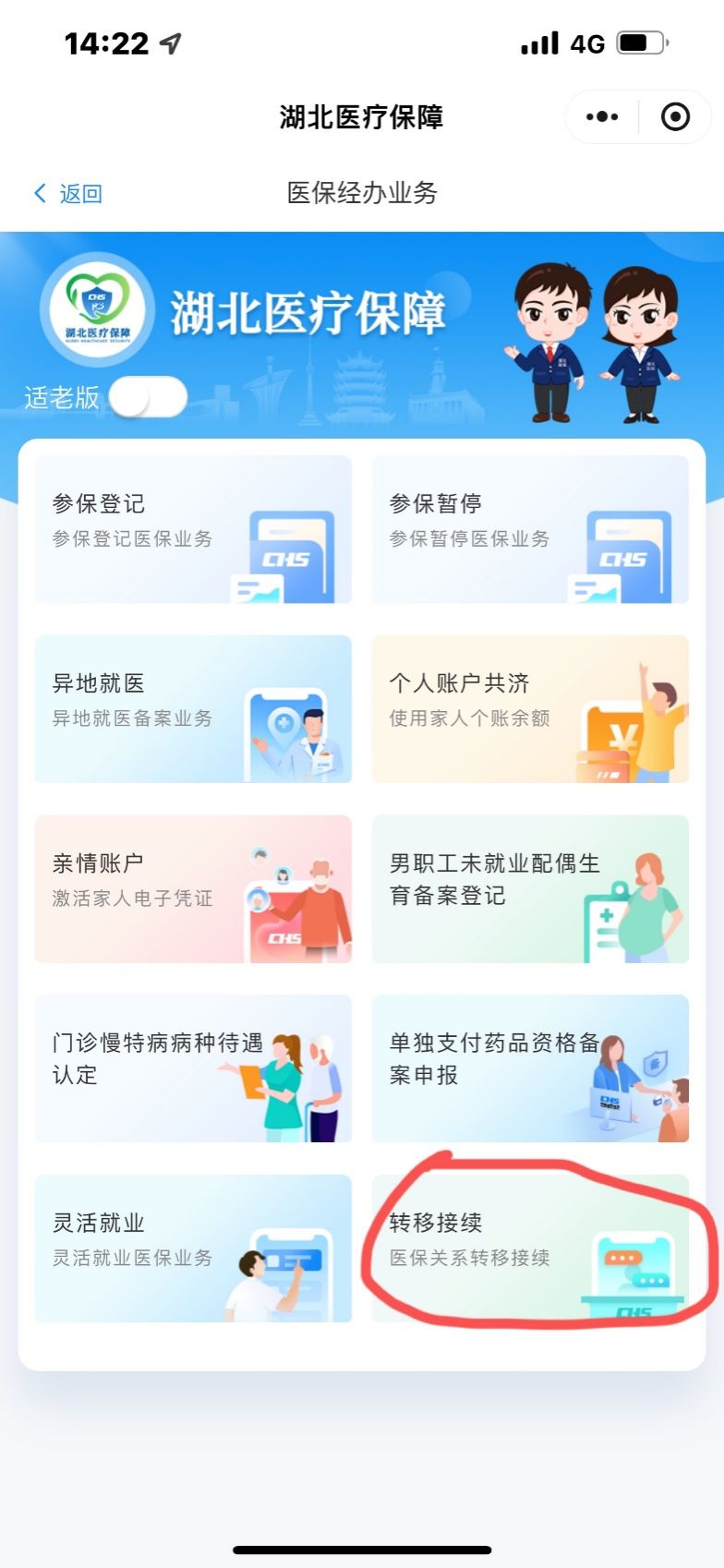Open the 灵活就业 card
This screenshot has height=1568, width=724.
click(x=193, y=1248)
